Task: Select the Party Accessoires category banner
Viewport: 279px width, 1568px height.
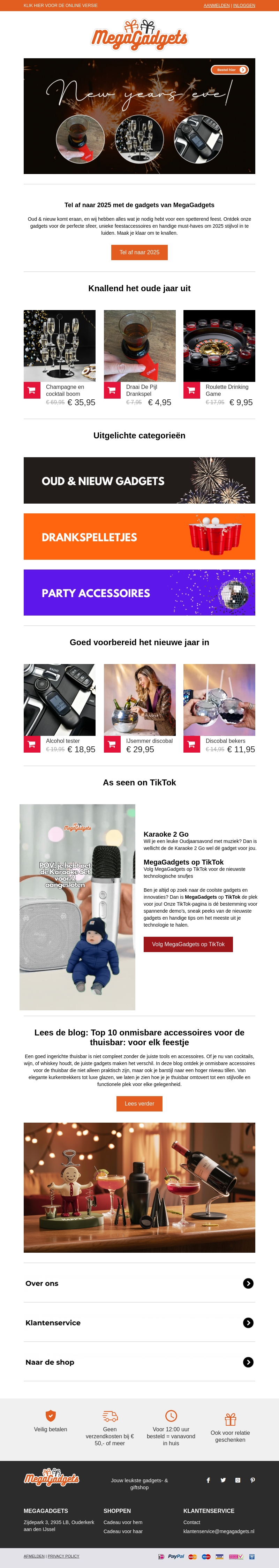Action: [x=139, y=592]
